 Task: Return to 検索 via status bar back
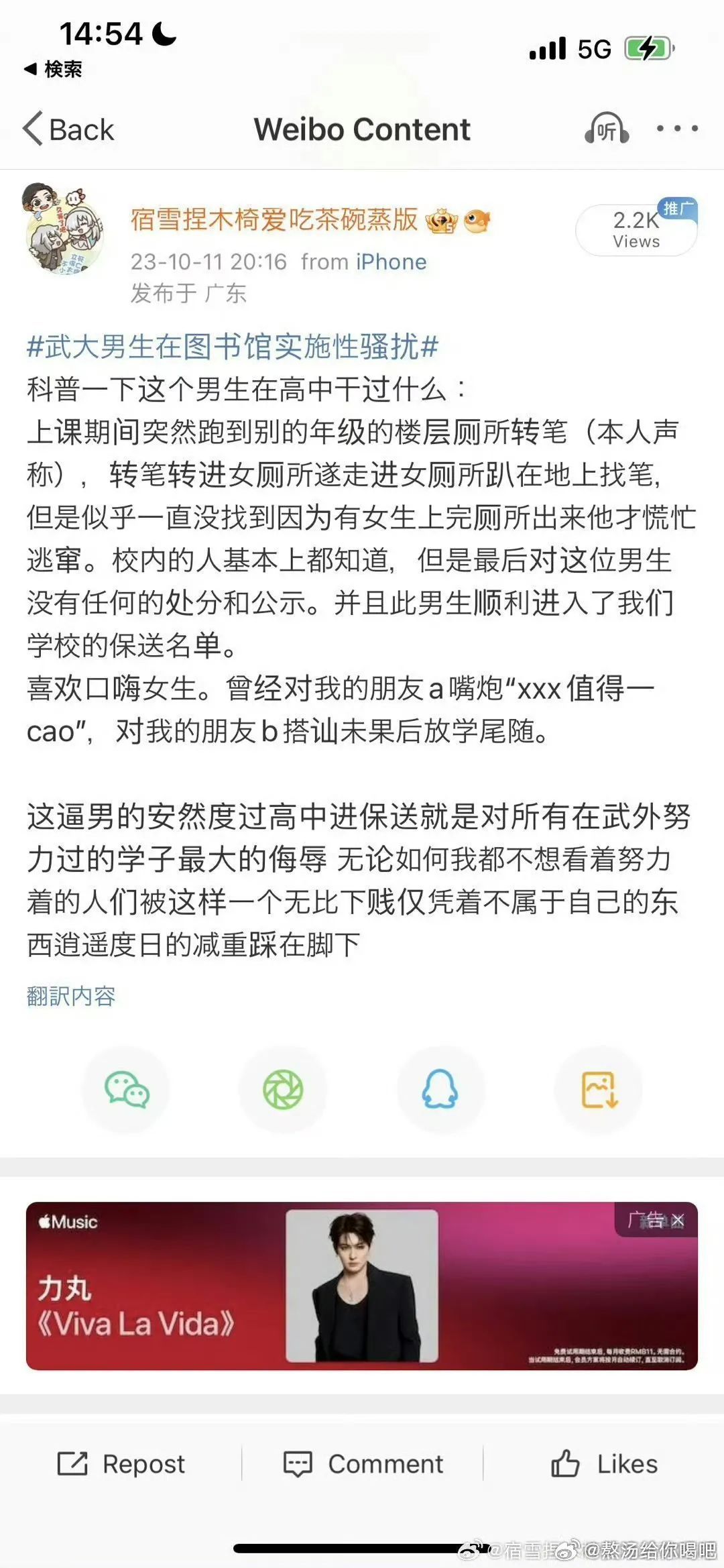pyautogui.click(x=54, y=69)
